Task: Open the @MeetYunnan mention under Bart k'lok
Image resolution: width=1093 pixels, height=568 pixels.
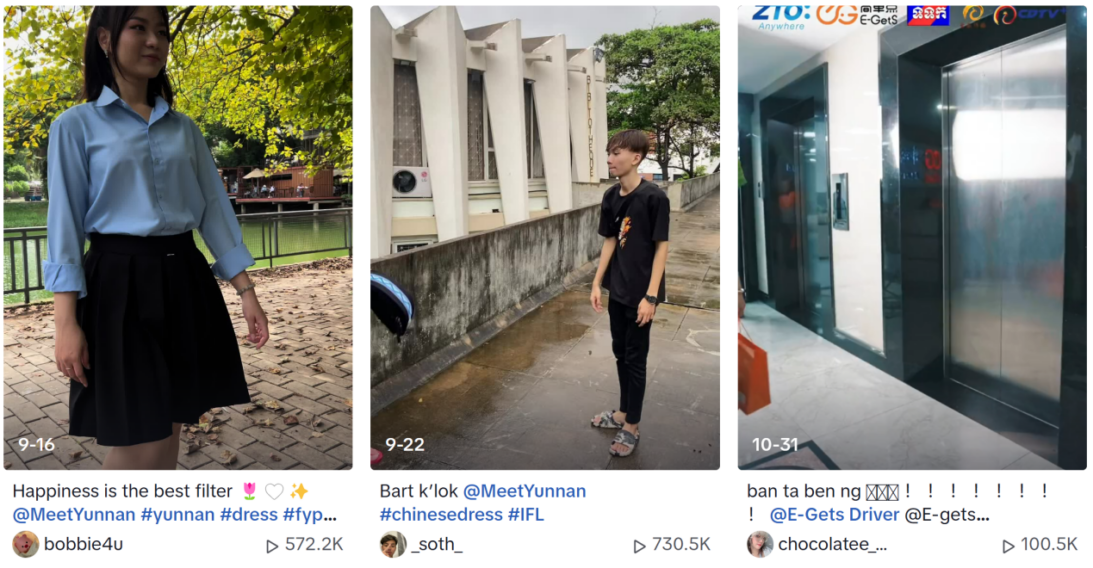Action: [x=524, y=491]
